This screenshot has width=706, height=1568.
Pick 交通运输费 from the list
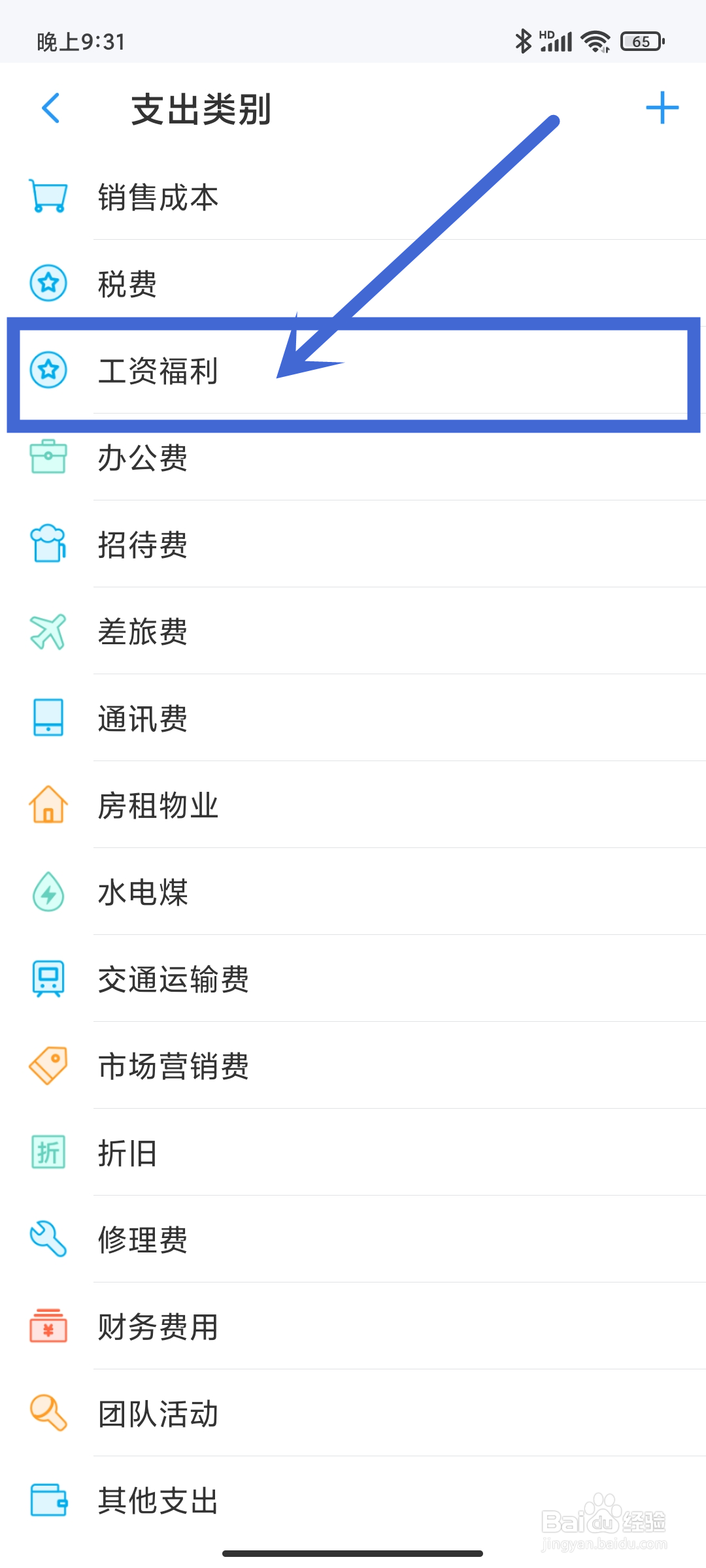[173, 979]
